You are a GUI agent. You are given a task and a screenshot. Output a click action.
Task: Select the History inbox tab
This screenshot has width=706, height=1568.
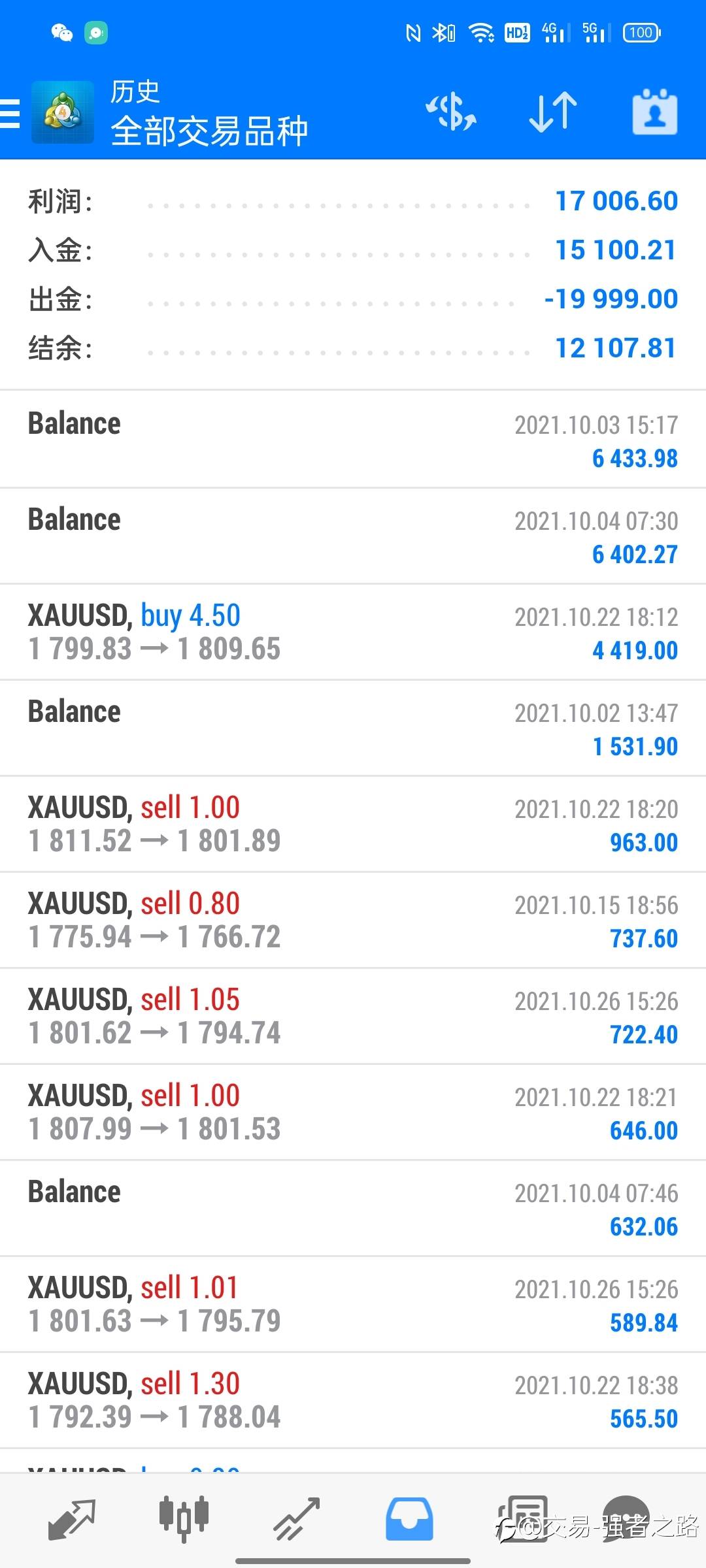click(x=409, y=1518)
